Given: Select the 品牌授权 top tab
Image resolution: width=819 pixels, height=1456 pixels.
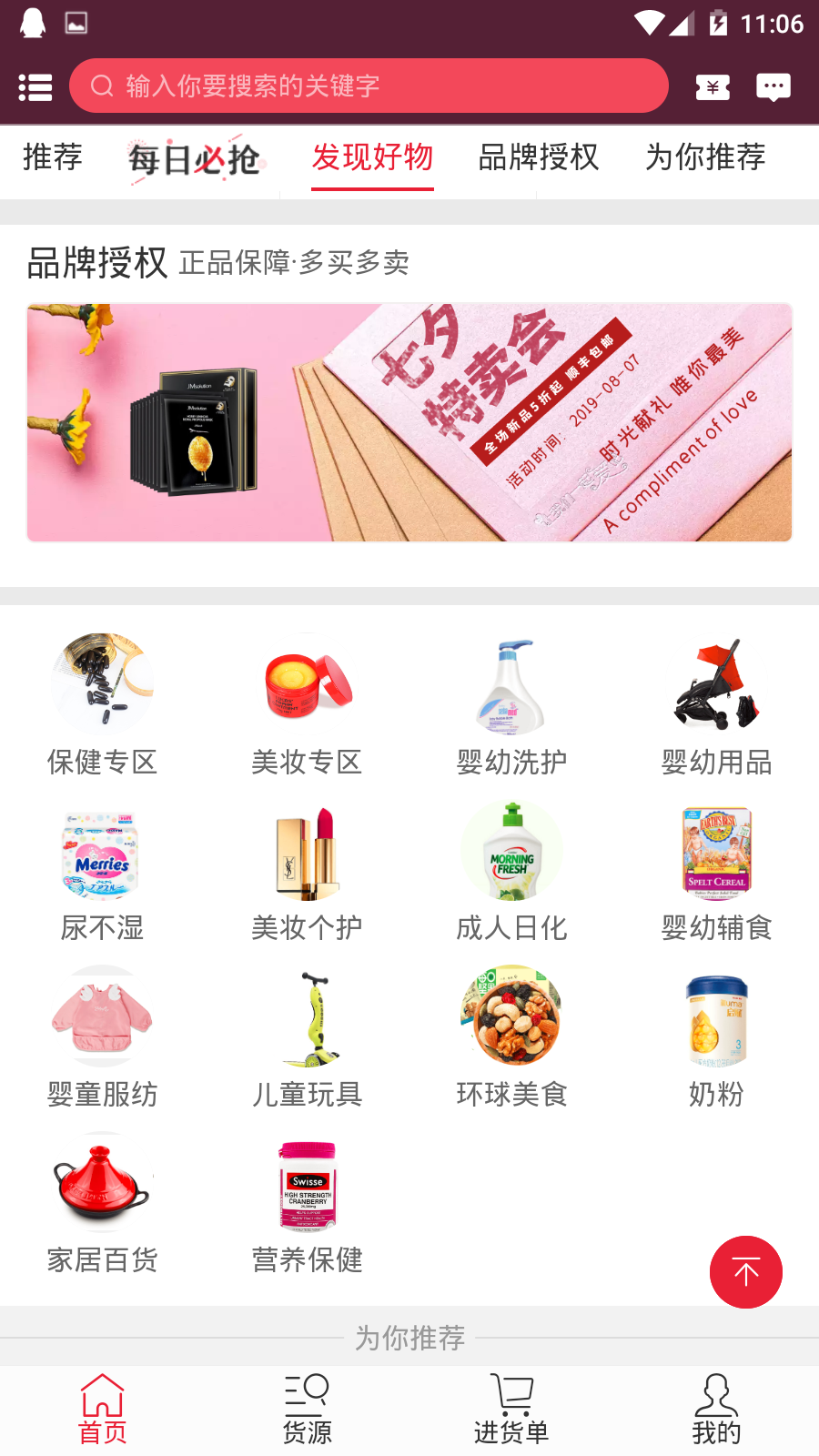Looking at the screenshot, I should pos(539,157).
